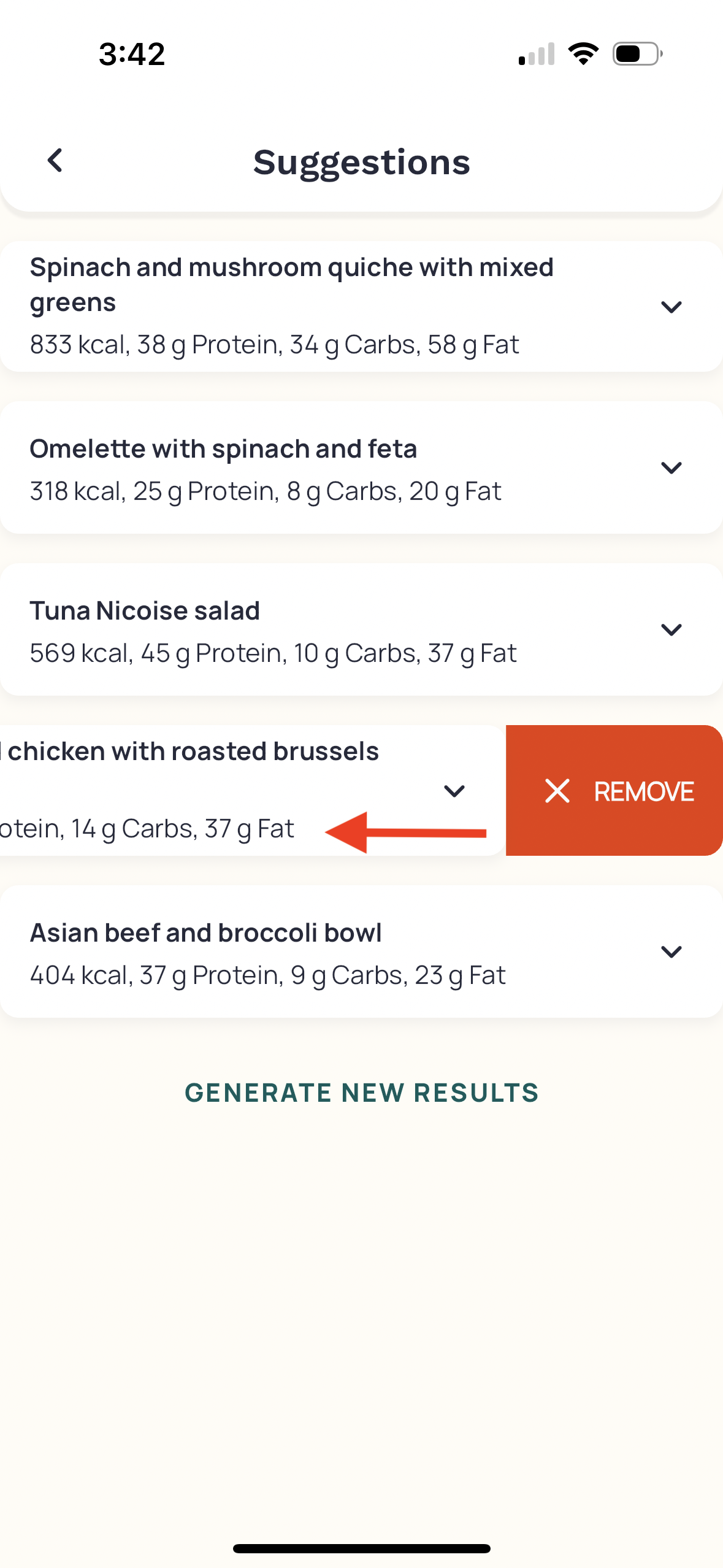This screenshot has width=723, height=1568.
Task: Expand the Asian beef and broccoli bowl
Action: coord(671,951)
